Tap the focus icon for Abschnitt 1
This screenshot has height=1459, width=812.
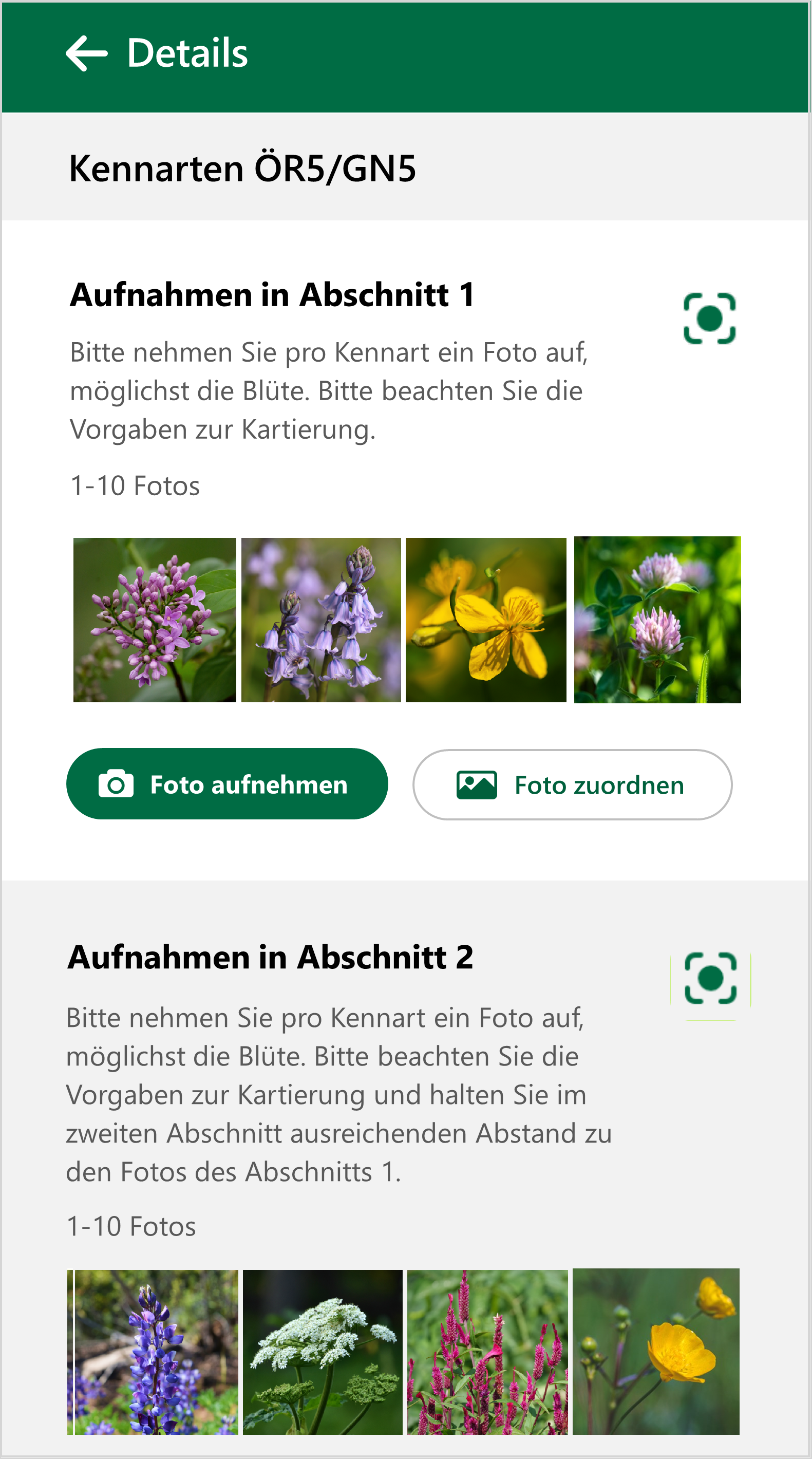709,319
